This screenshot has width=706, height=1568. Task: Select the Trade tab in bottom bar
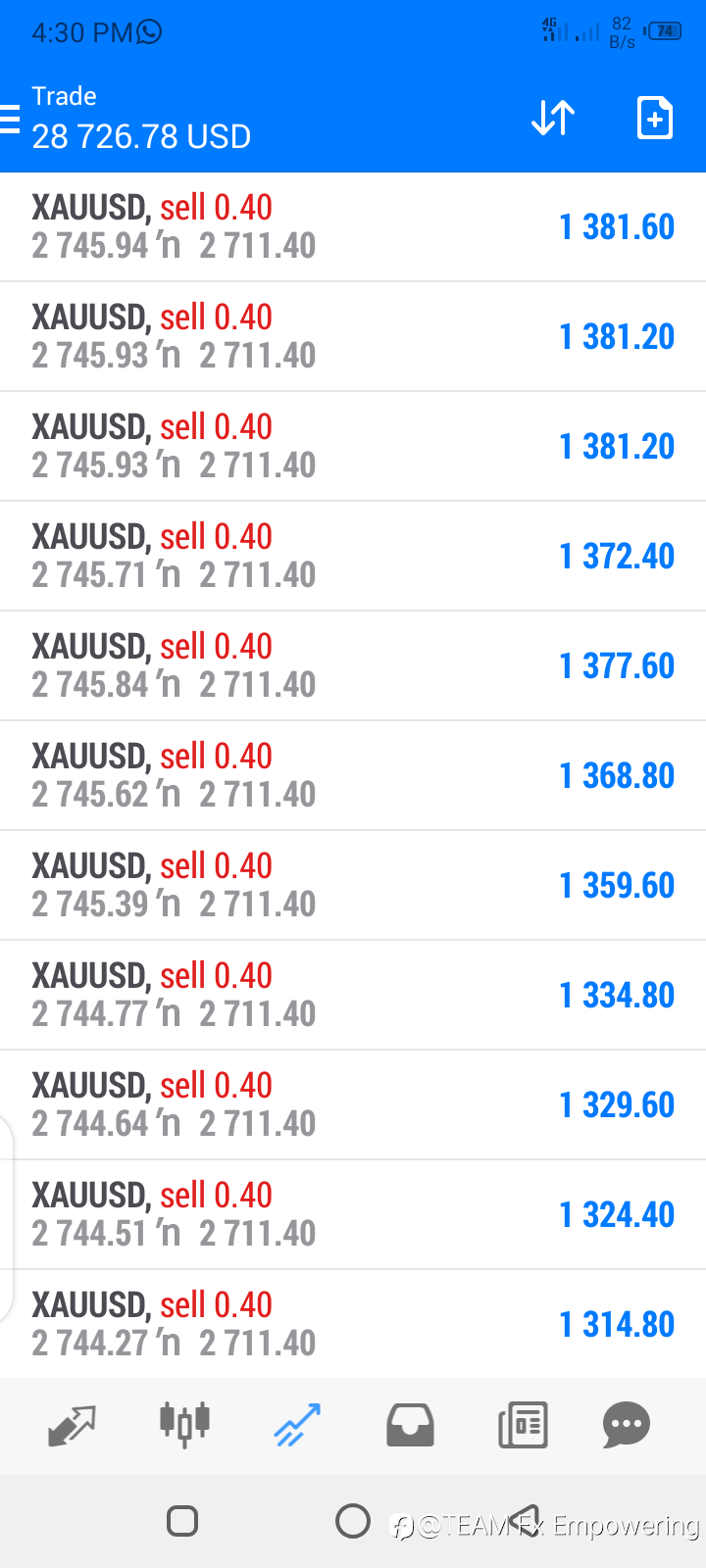click(x=297, y=1425)
